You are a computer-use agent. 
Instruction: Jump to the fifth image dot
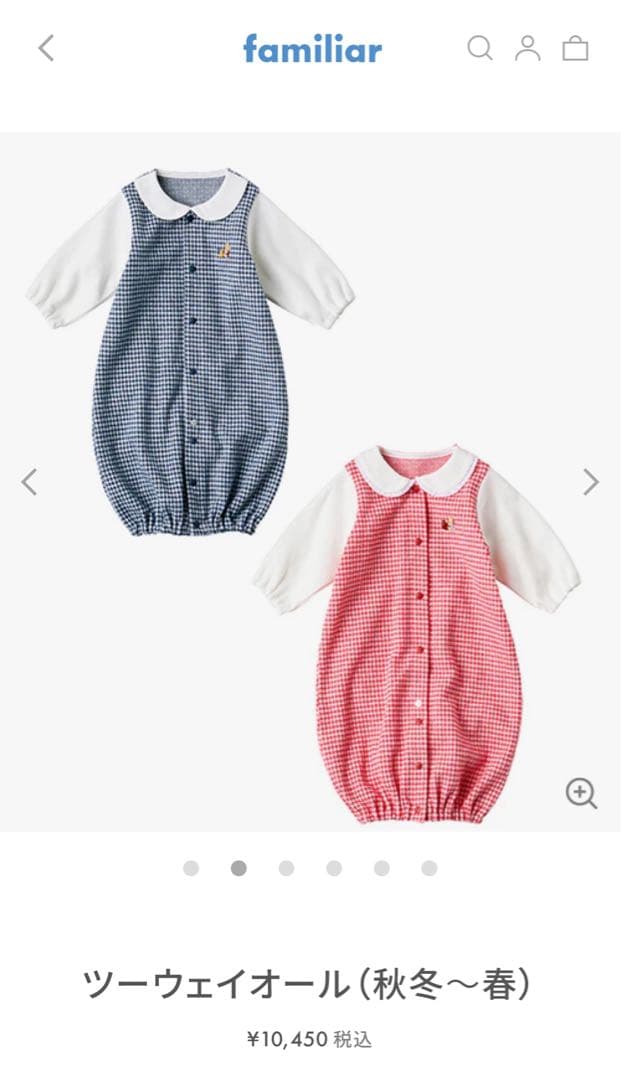coord(382,868)
